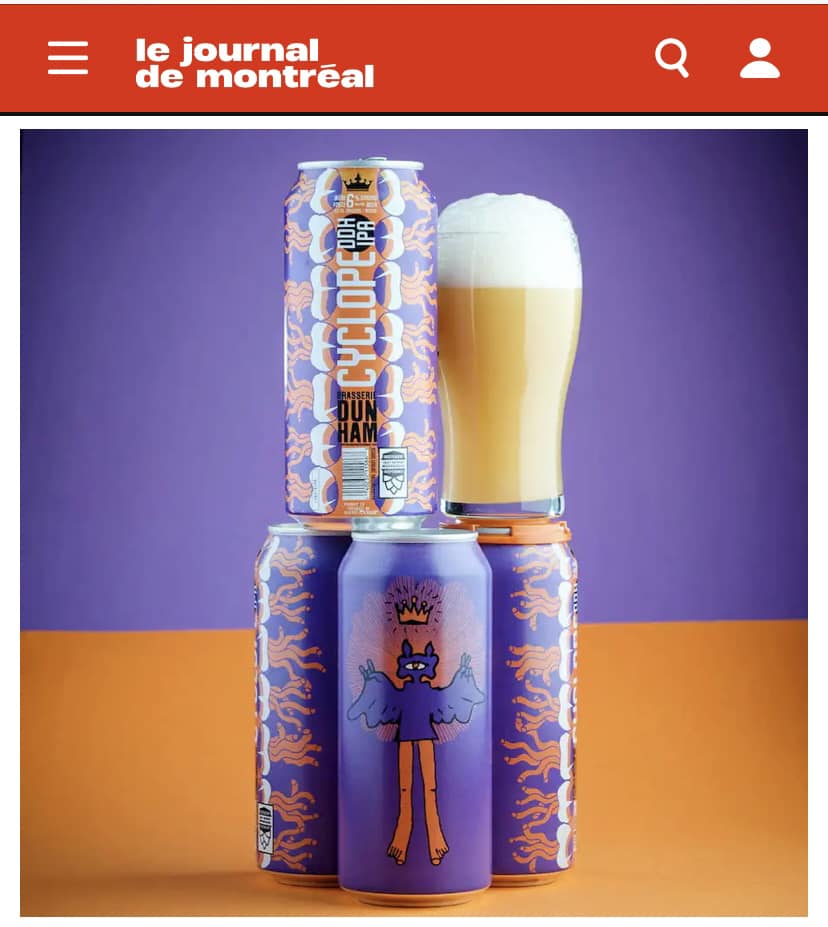
Task: Open the hamburger navigation menu
Action: click(x=68, y=58)
